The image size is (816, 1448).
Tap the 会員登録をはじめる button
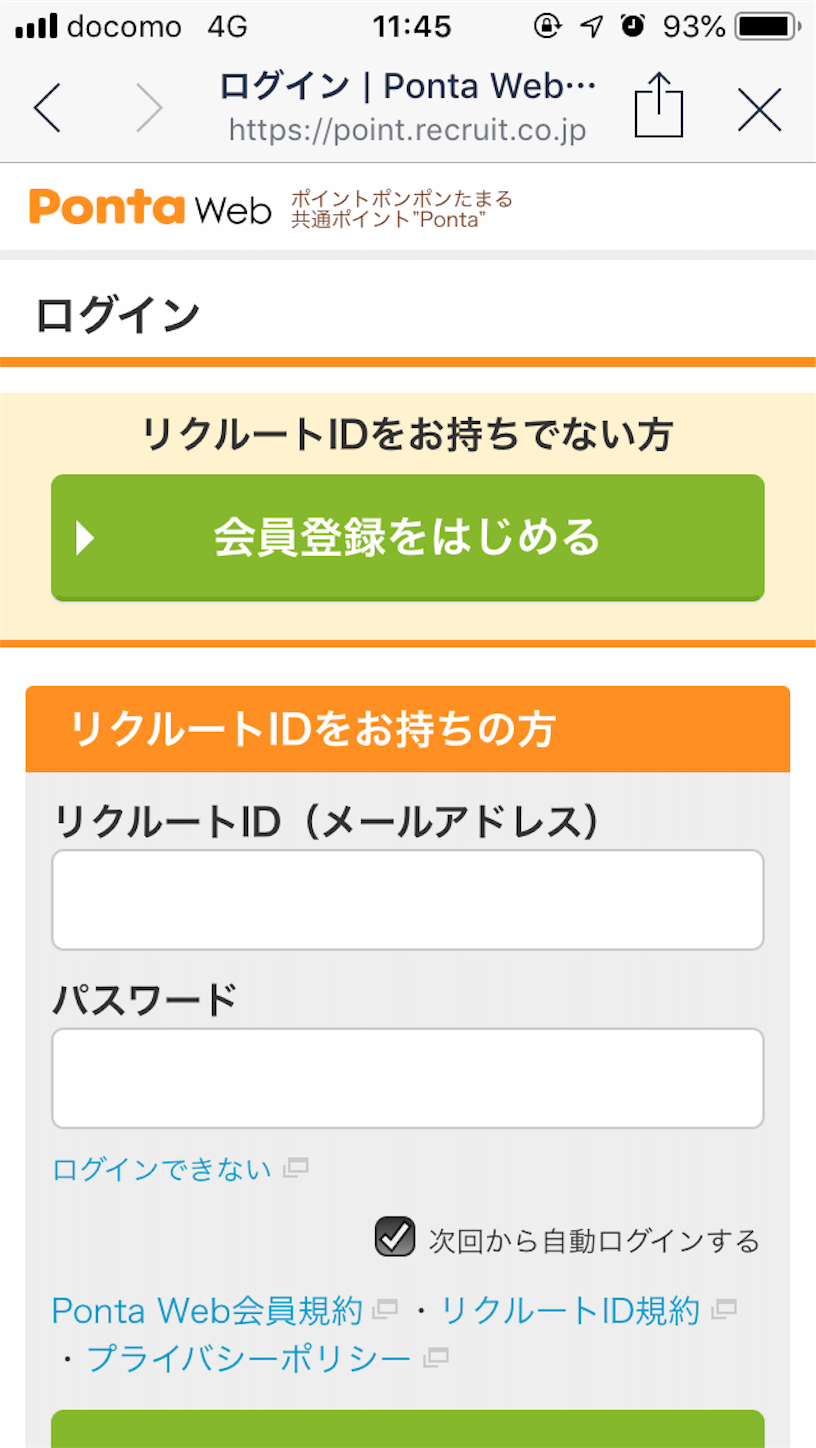[408, 538]
